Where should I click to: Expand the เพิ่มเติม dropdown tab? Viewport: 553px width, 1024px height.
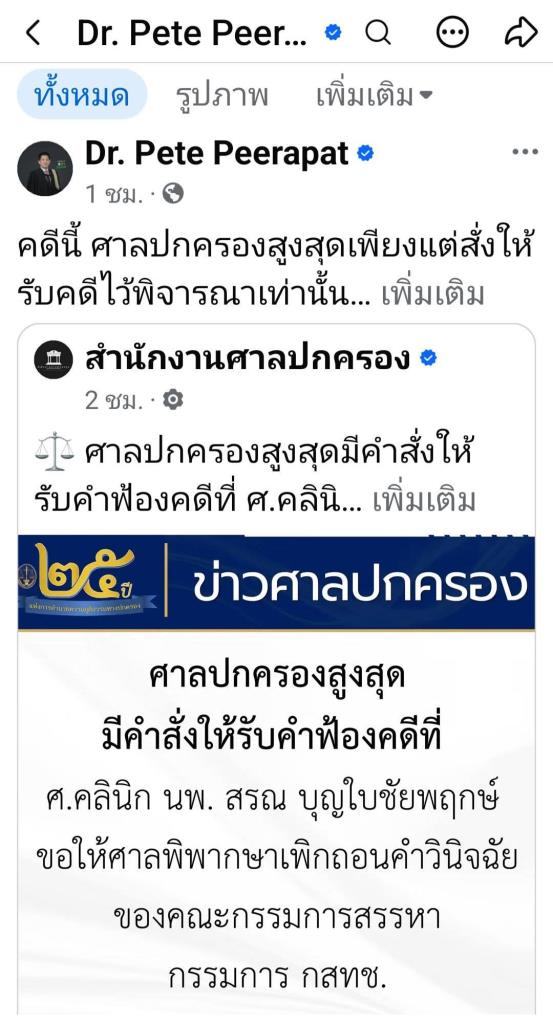[x=374, y=96]
